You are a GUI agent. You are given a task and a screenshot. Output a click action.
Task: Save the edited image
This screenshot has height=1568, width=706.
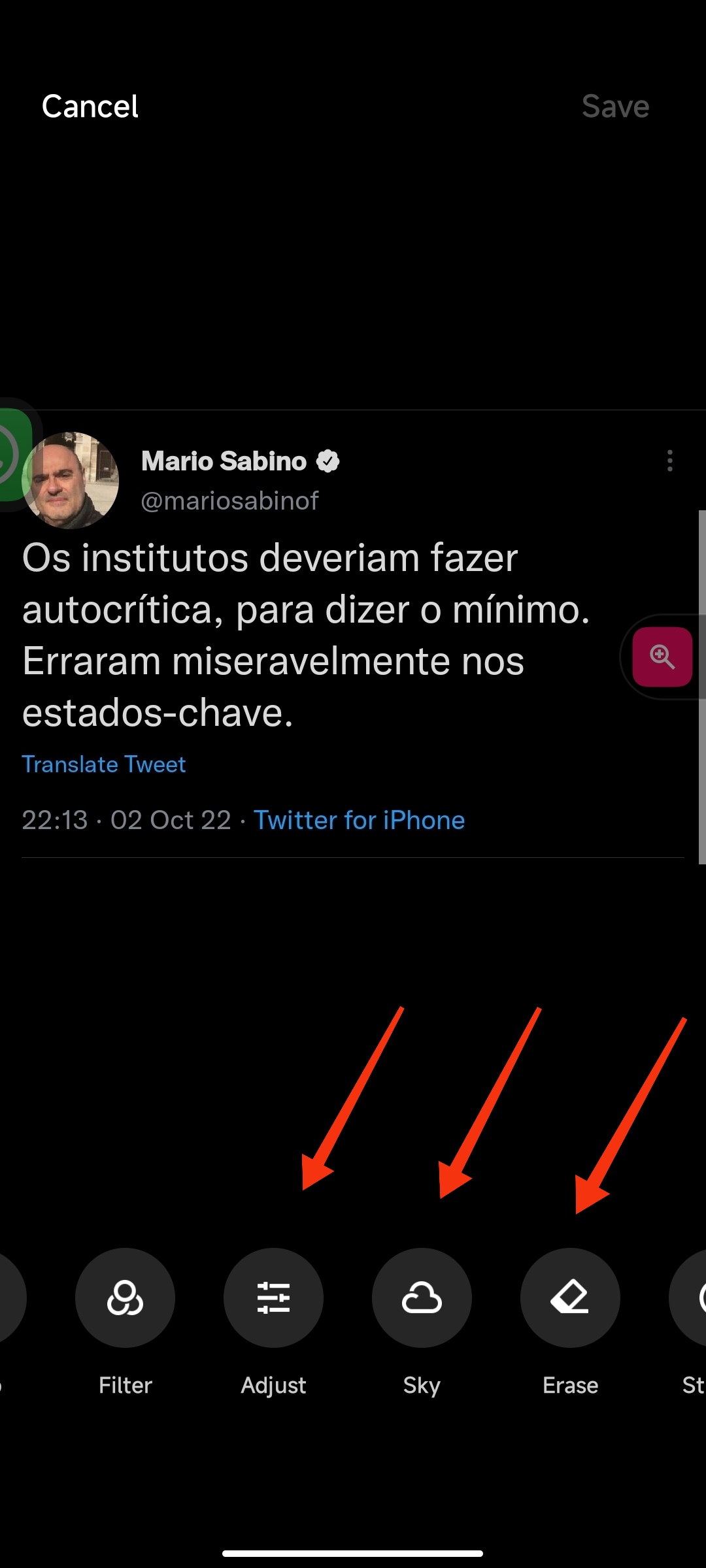click(615, 106)
